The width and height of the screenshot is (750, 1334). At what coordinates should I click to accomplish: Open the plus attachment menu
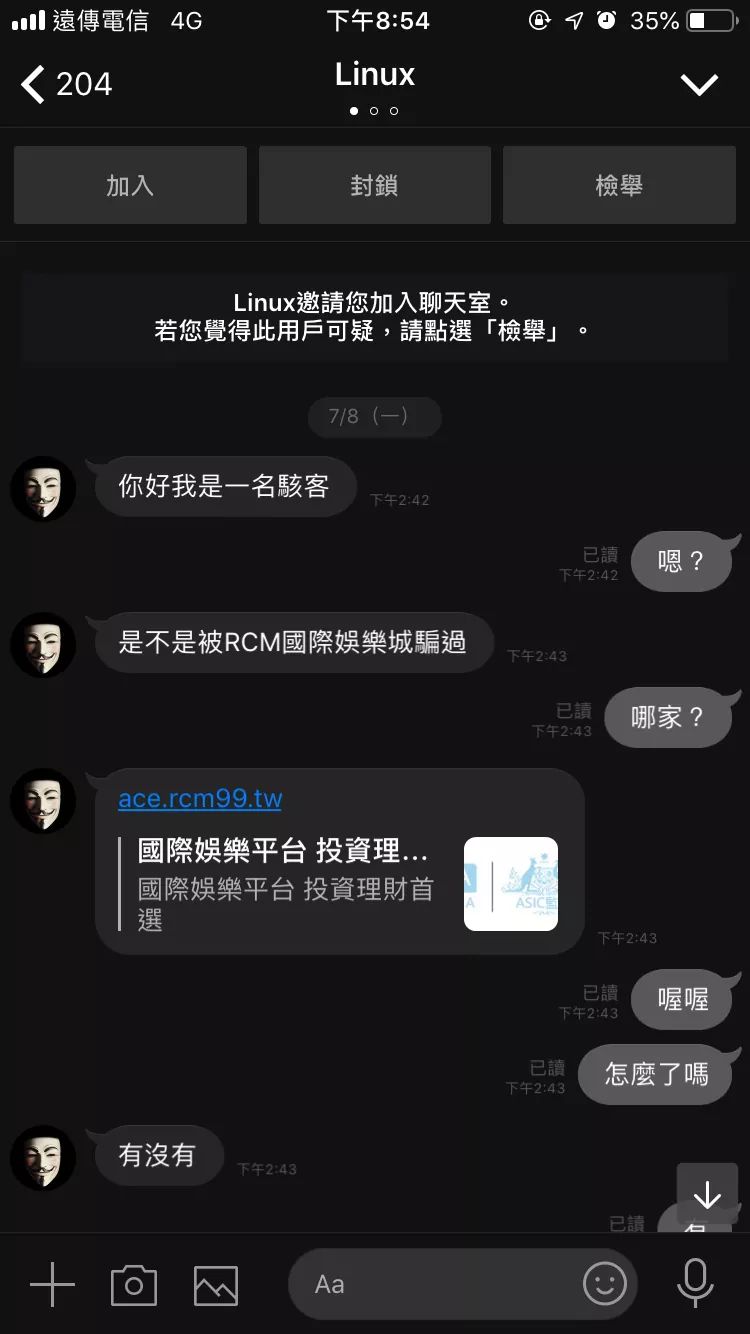point(52,1284)
